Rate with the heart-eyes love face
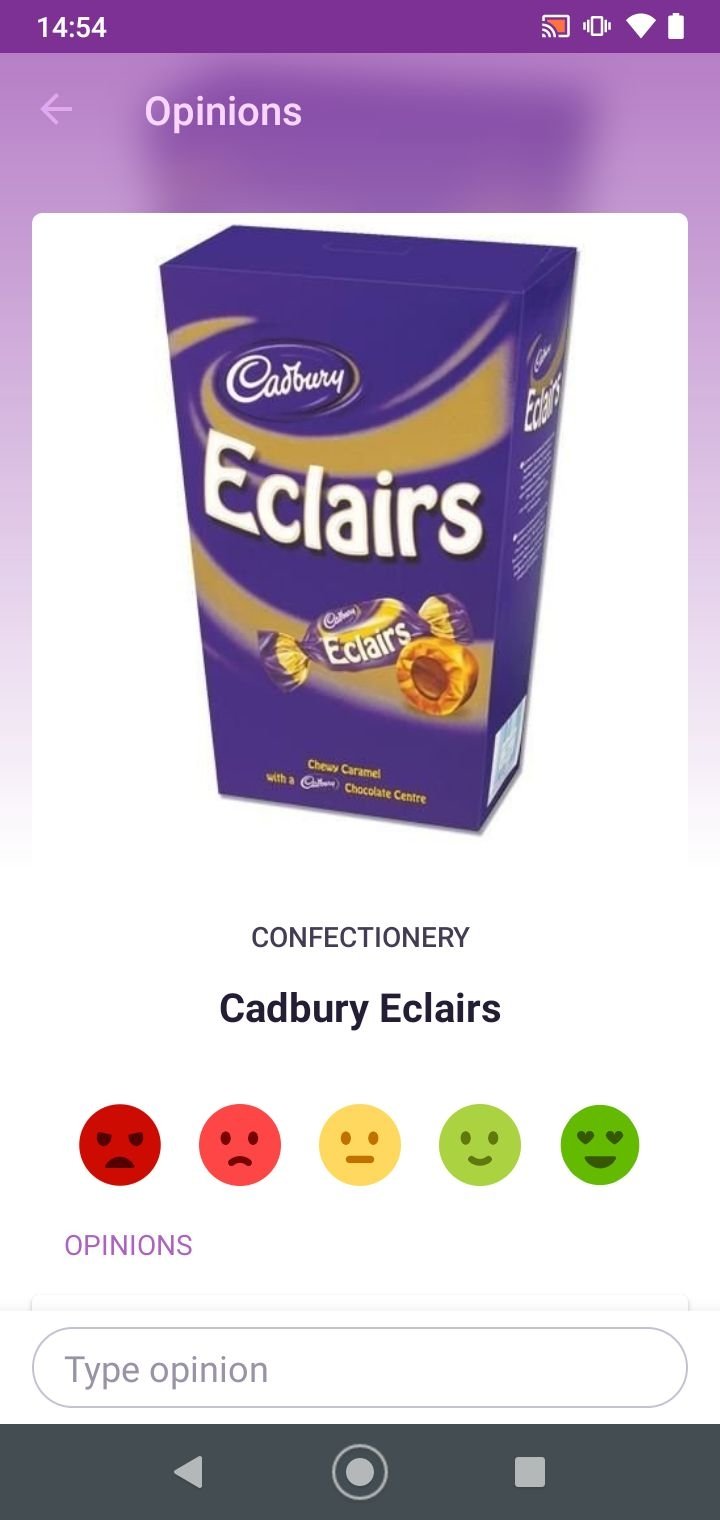Image resolution: width=720 pixels, height=1520 pixels. [600, 1145]
